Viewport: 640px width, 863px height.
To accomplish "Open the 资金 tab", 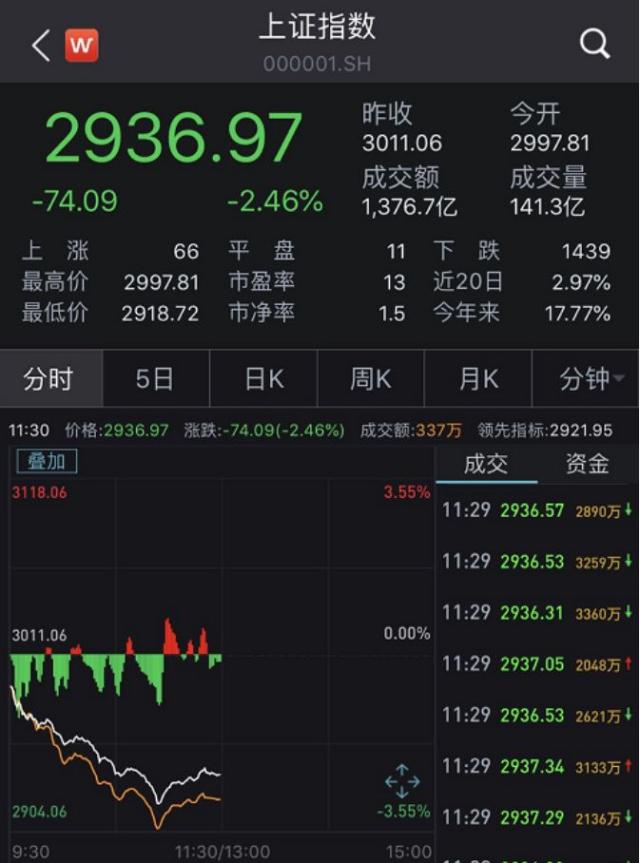I will click(x=586, y=463).
